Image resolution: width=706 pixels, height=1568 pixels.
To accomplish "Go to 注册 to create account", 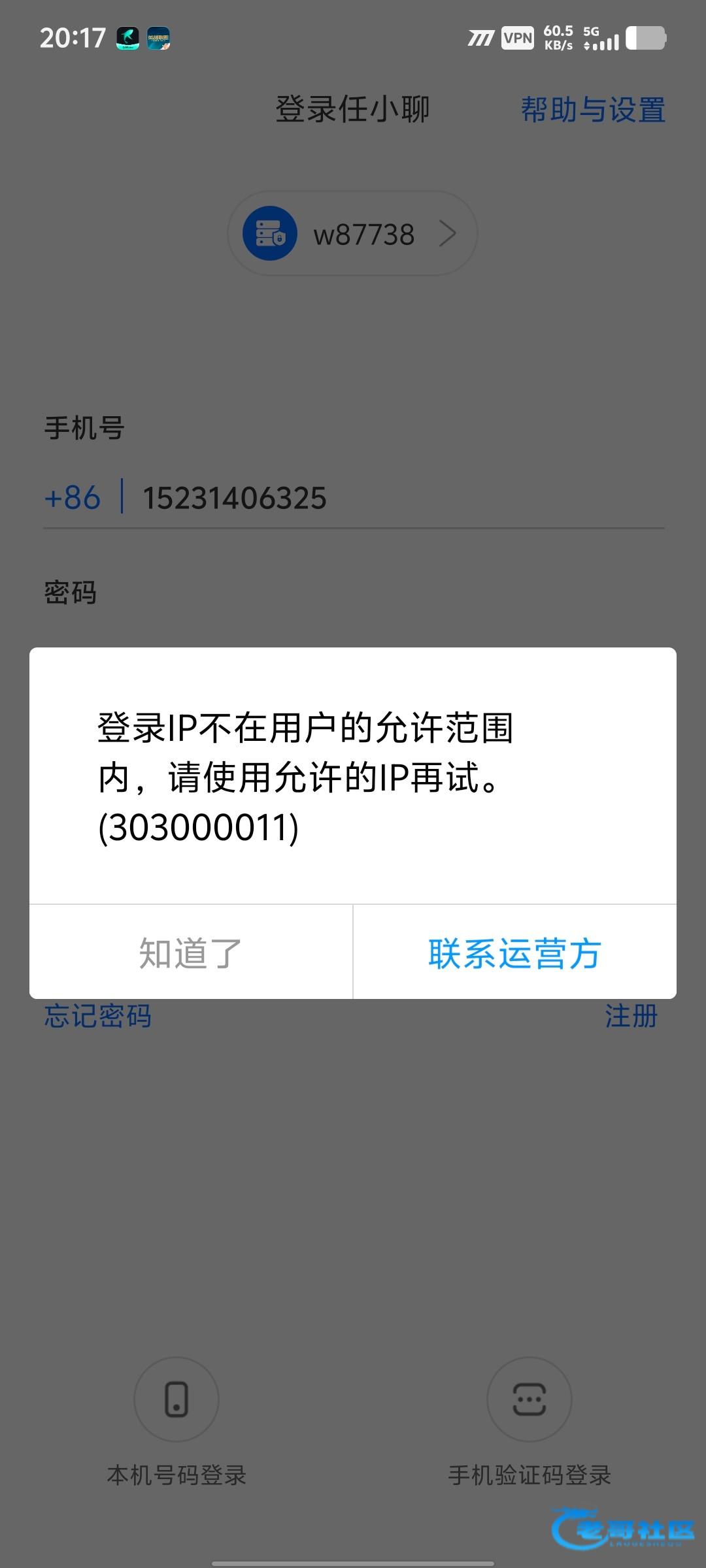I will pos(630,1016).
